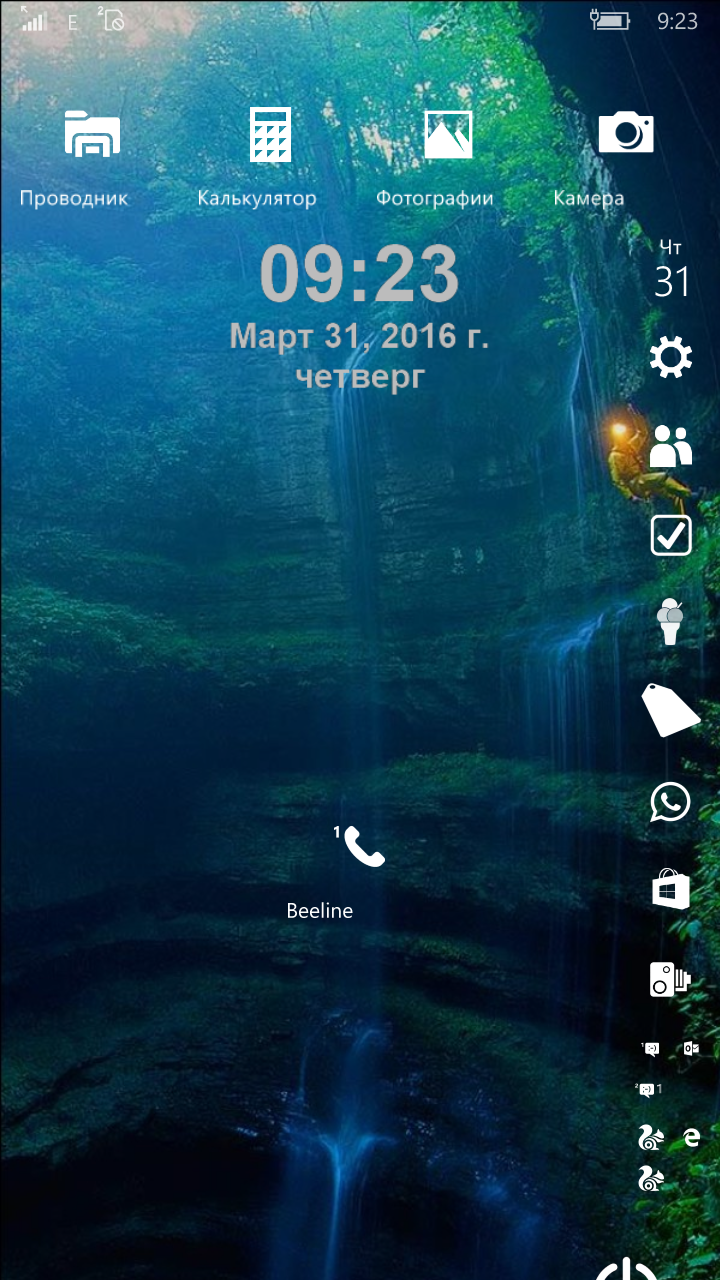
Task: Tap the checkbox to-do app icon
Action: coord(671,535)
